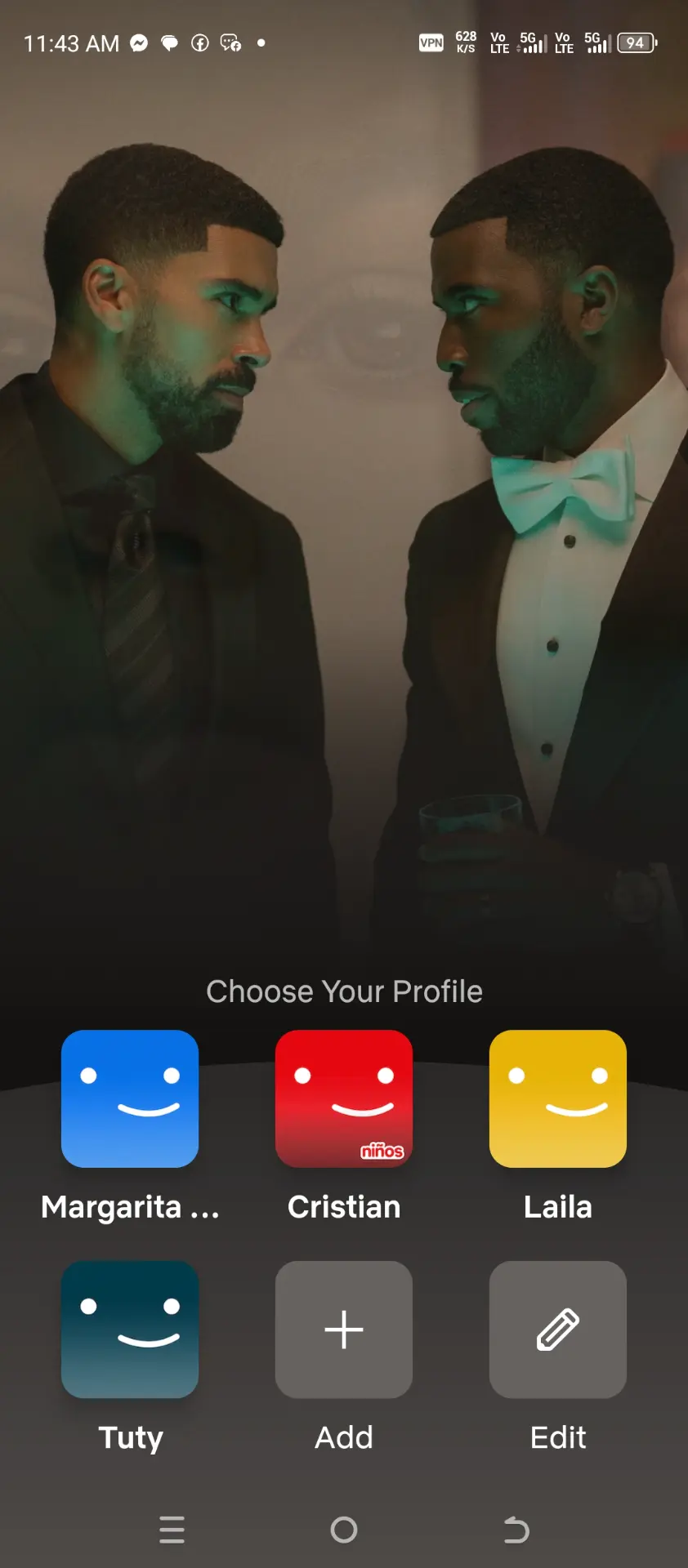Image resolution: width=688 pixels, height=1568 pixels.
Task: Go back with the system back button
Action: (x=516, y=1530)
